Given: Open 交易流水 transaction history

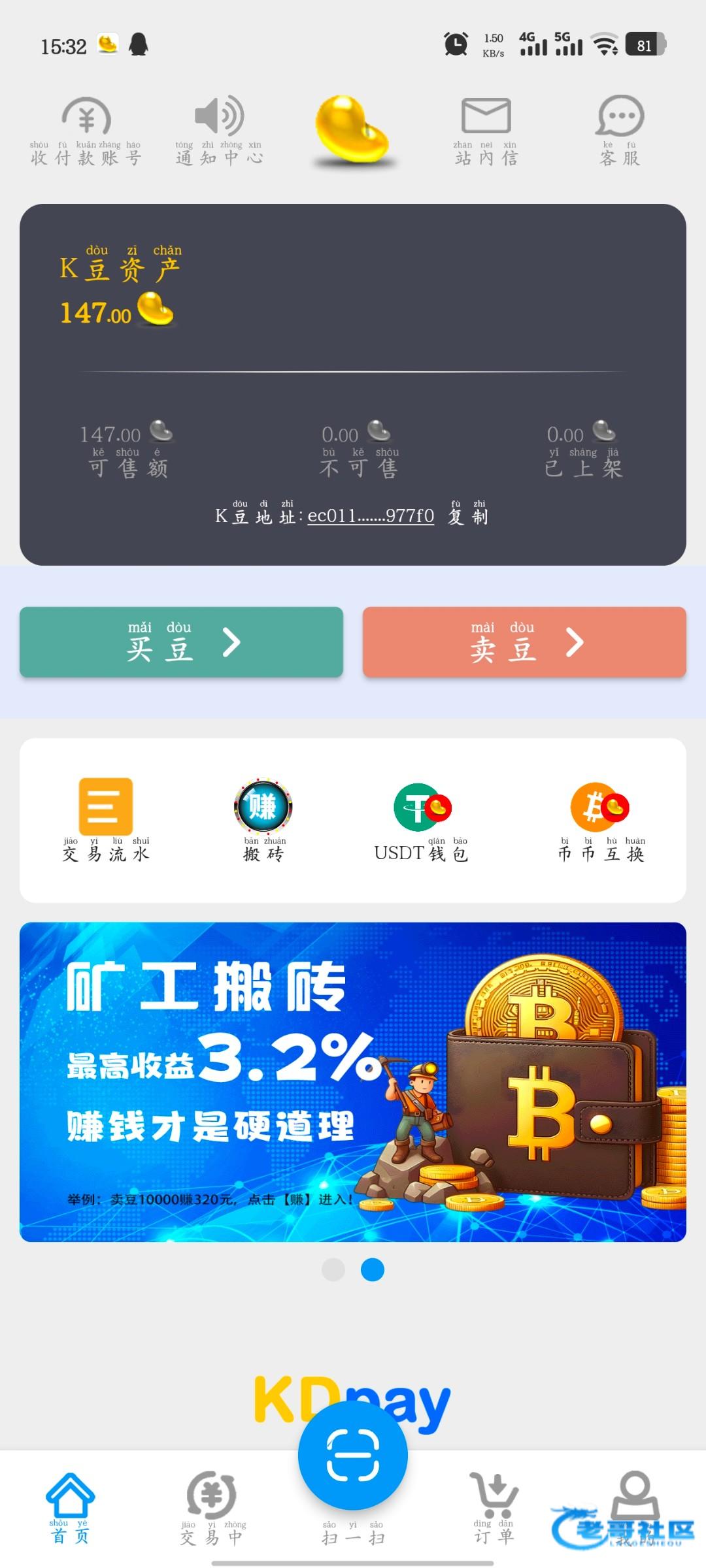Looking at the screenshot, I should (105, 820).
